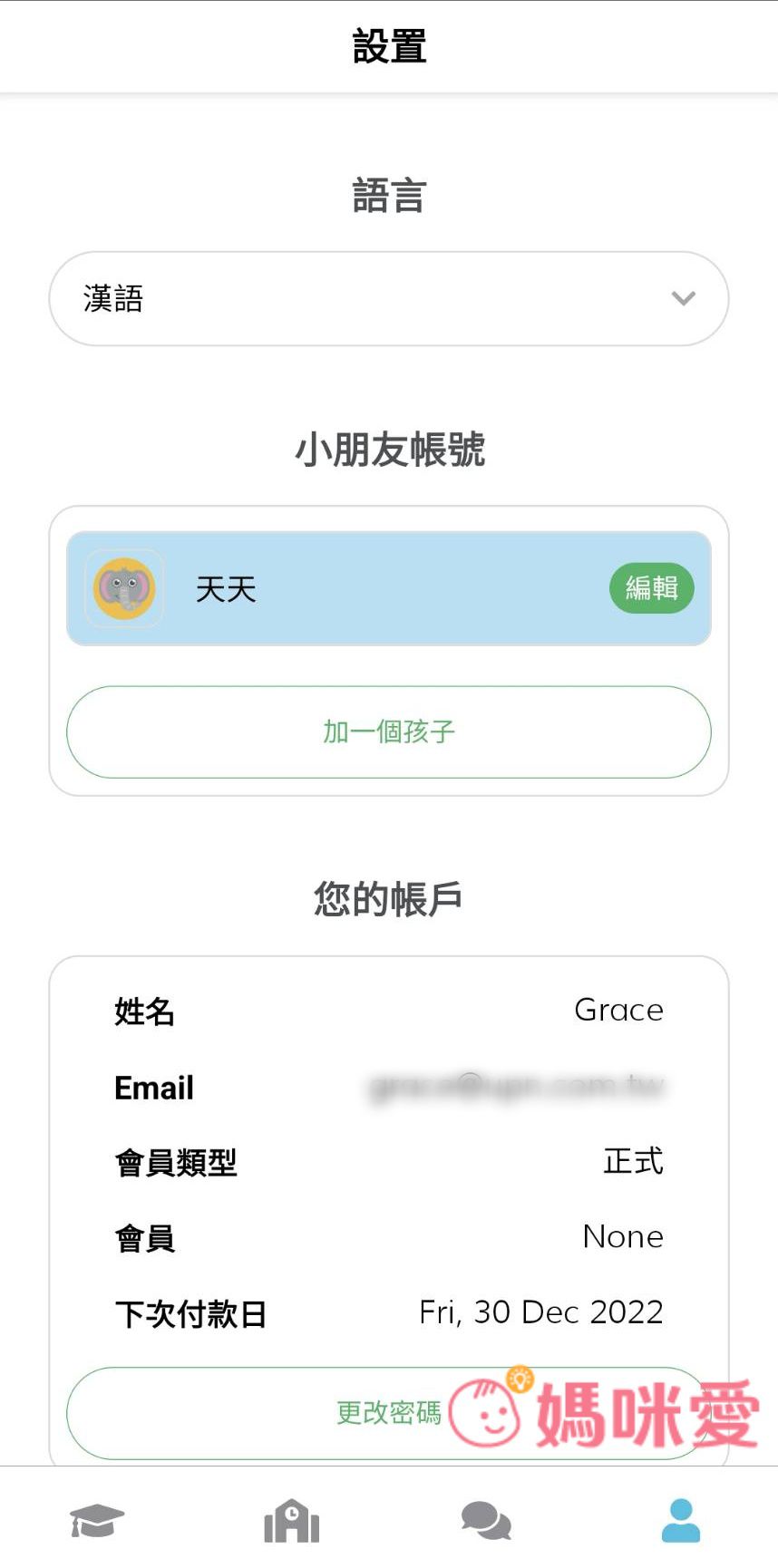Select 更改密碼 to change password
The height and width of the screenshot is (1568, 778).
pos(388,1412)
